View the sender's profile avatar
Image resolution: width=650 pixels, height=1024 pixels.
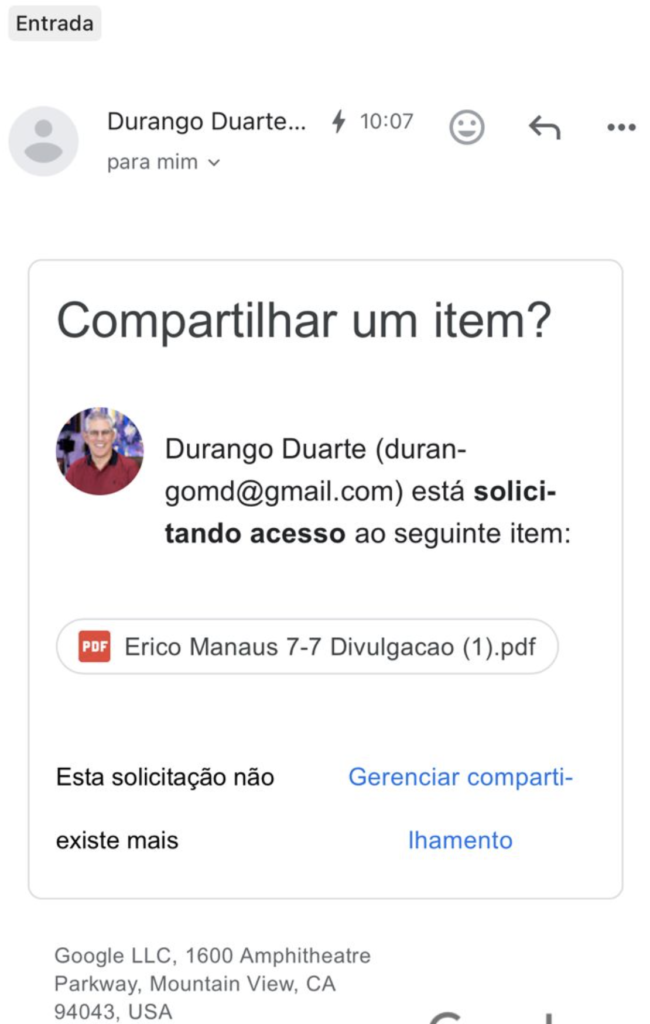[43, 141]
